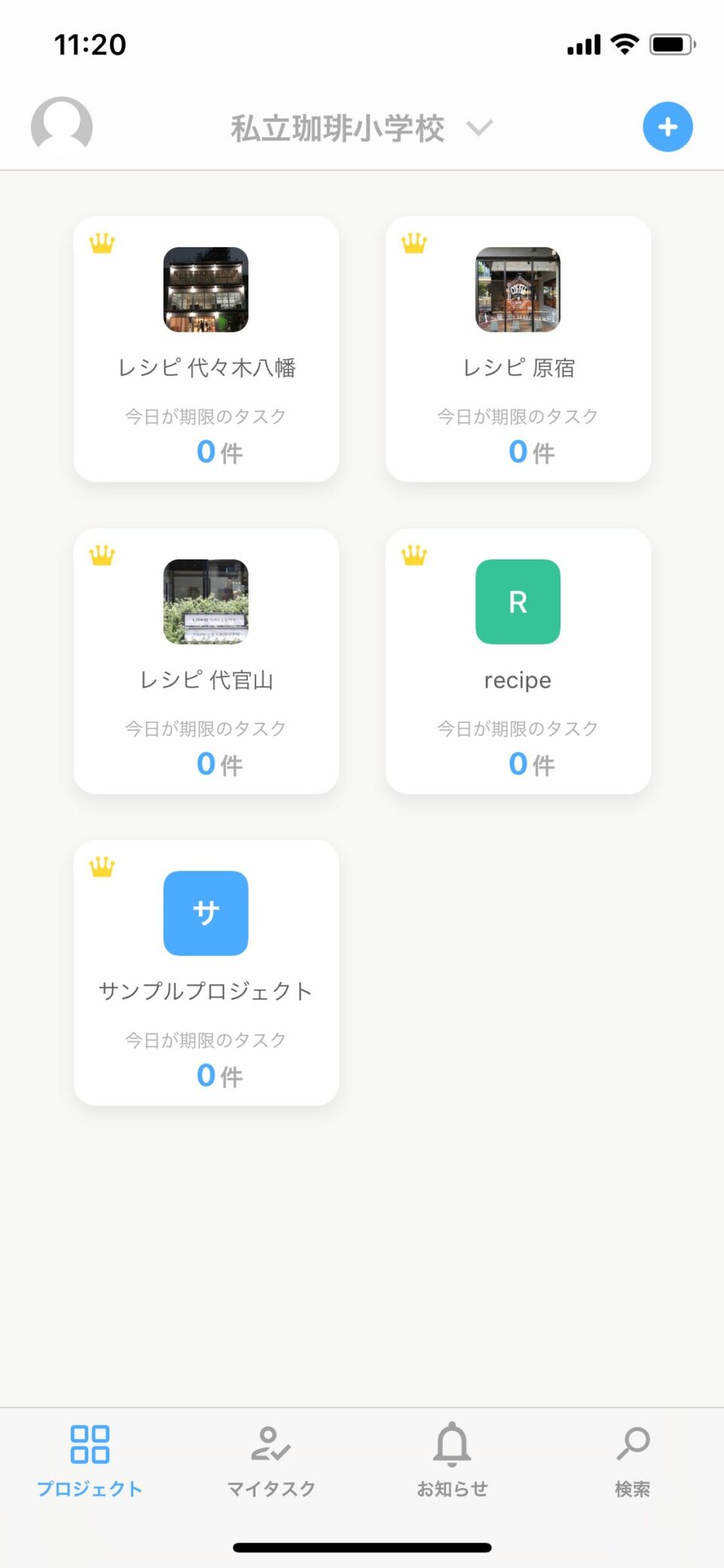Switch to the マイタスク tab

(271, 1461)
